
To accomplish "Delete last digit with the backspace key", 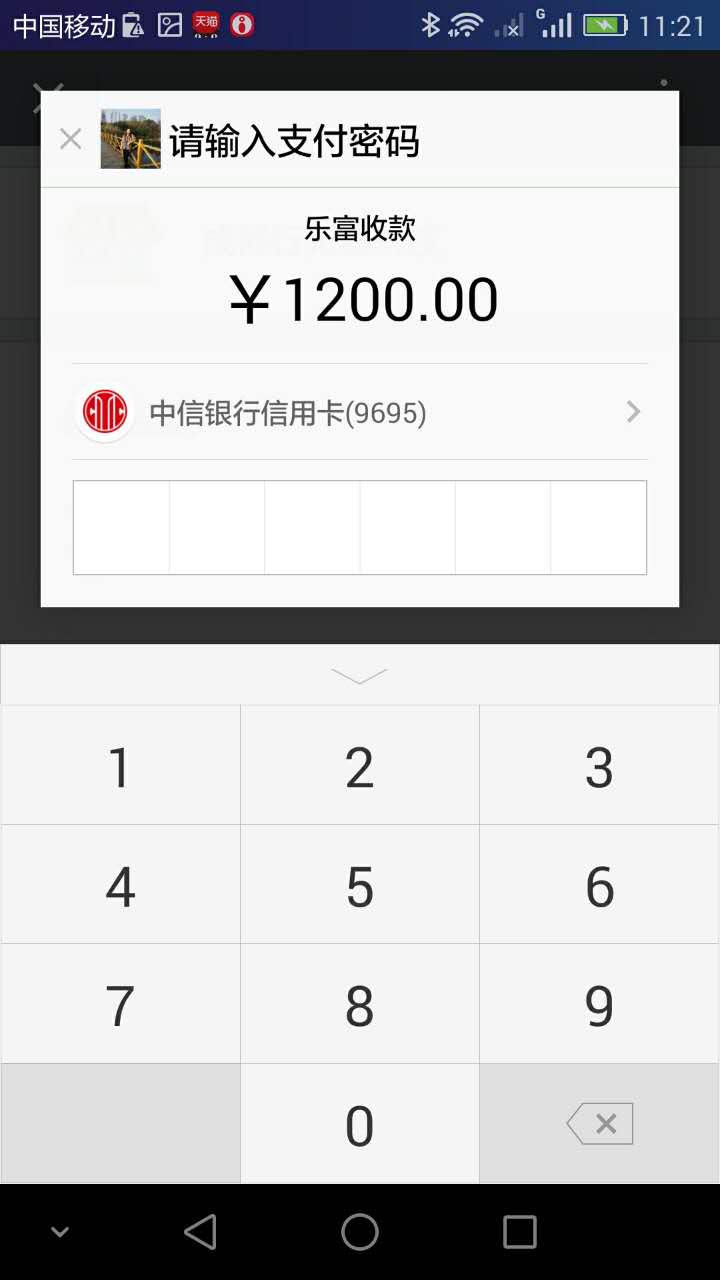I will [x=600, y=1123].
